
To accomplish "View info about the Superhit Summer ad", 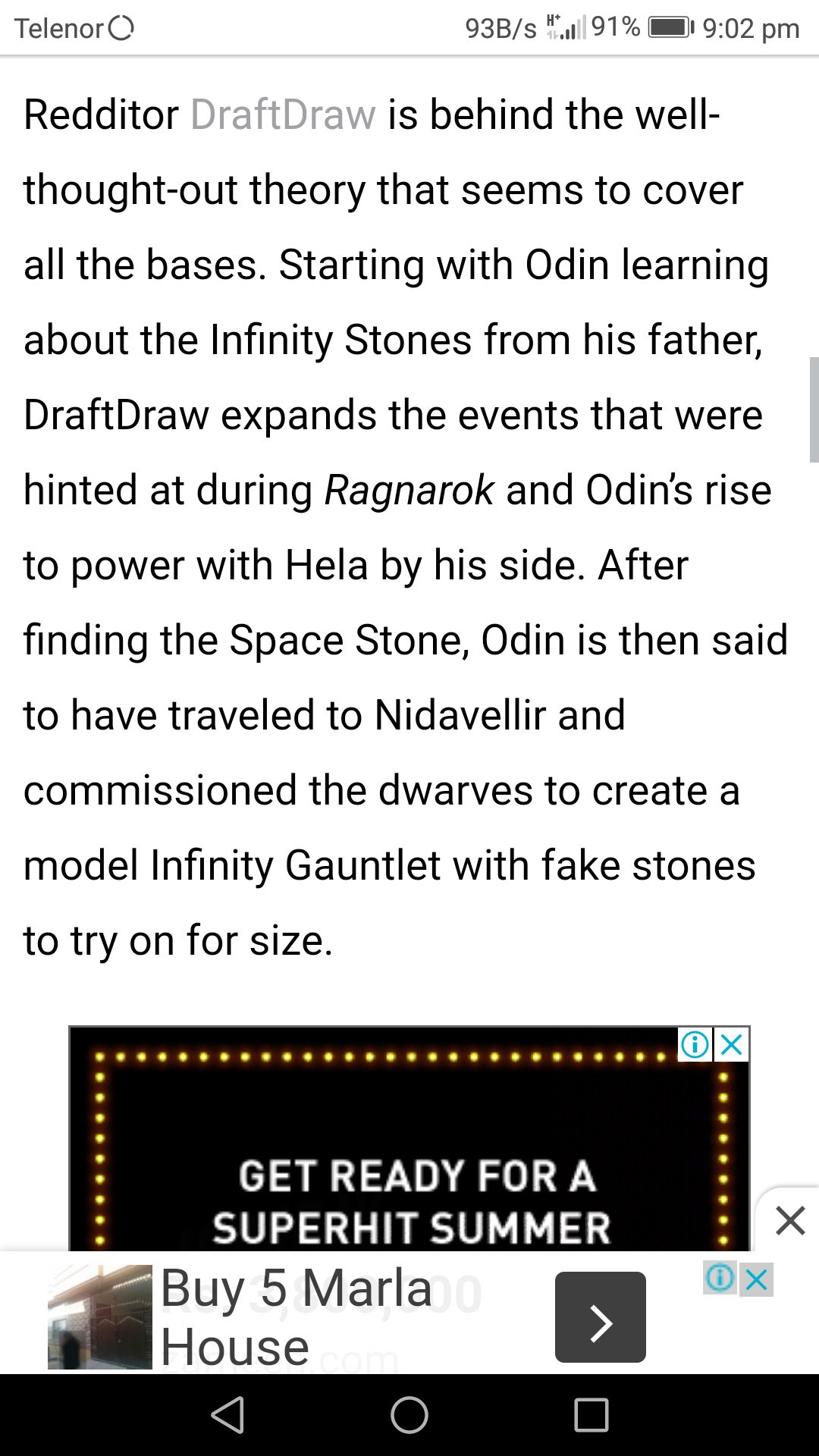I will [x=695, y=1045].
